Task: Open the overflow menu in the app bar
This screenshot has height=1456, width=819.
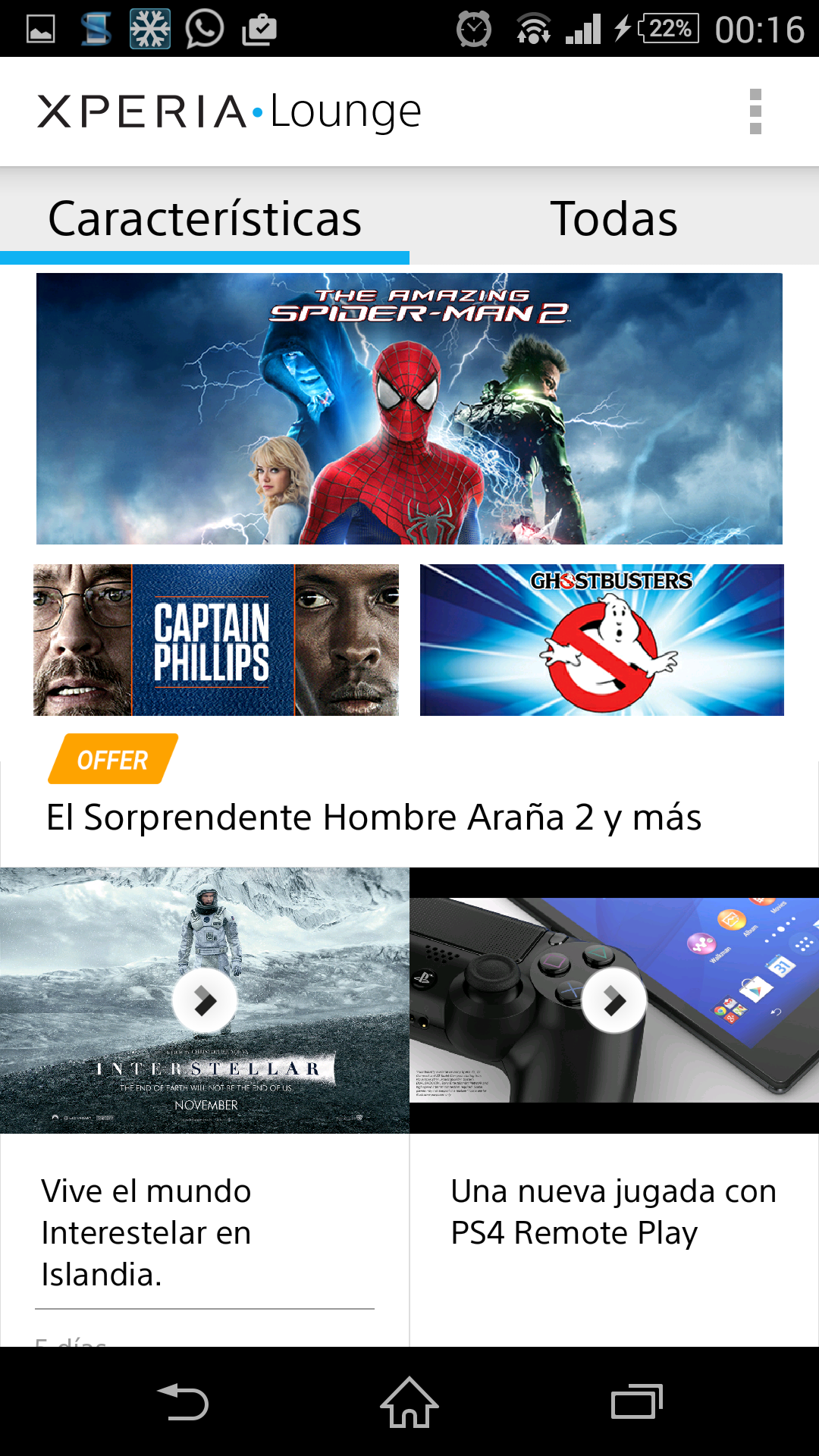Action: (x=755, y=111)
